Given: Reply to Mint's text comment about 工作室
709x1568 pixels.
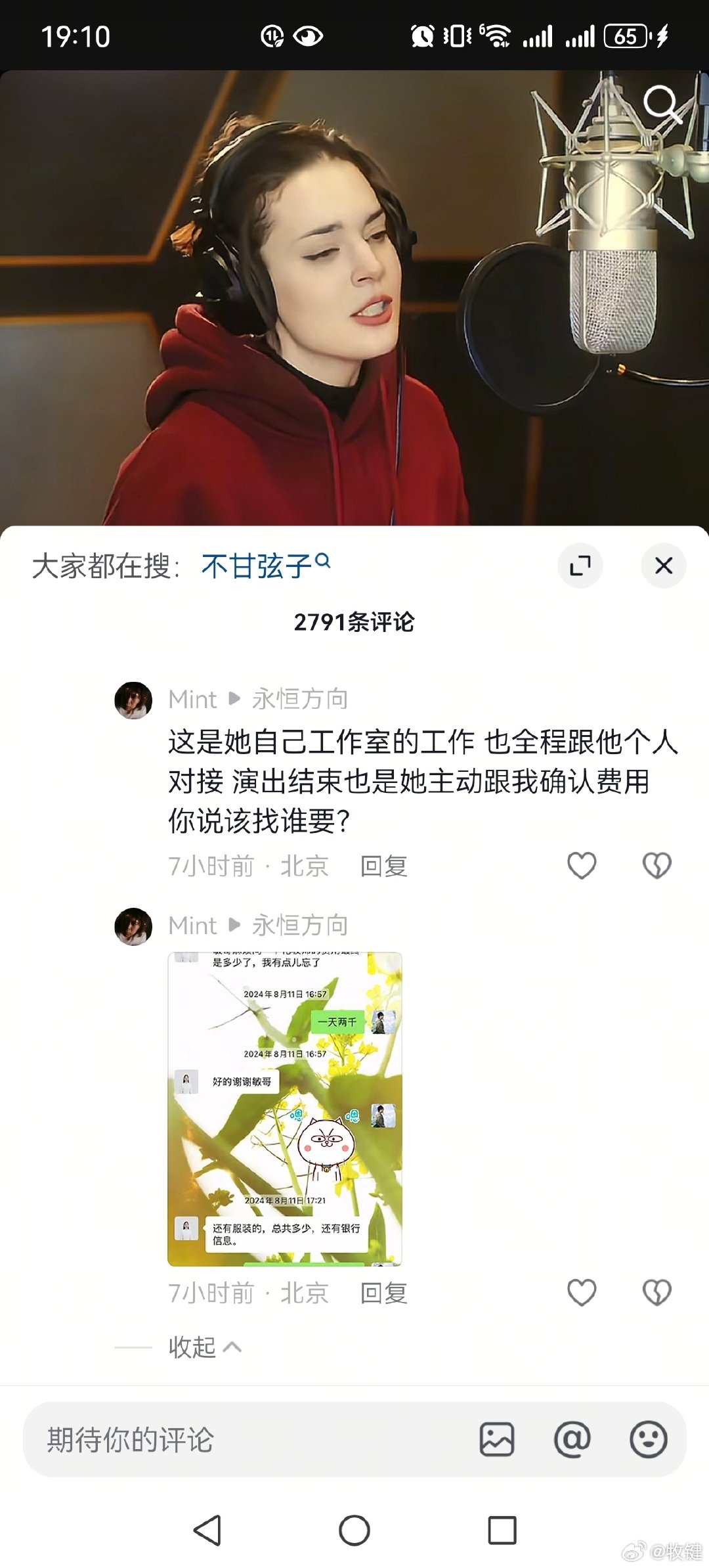Looking at the screenshot, I should [x=383, y=866].
